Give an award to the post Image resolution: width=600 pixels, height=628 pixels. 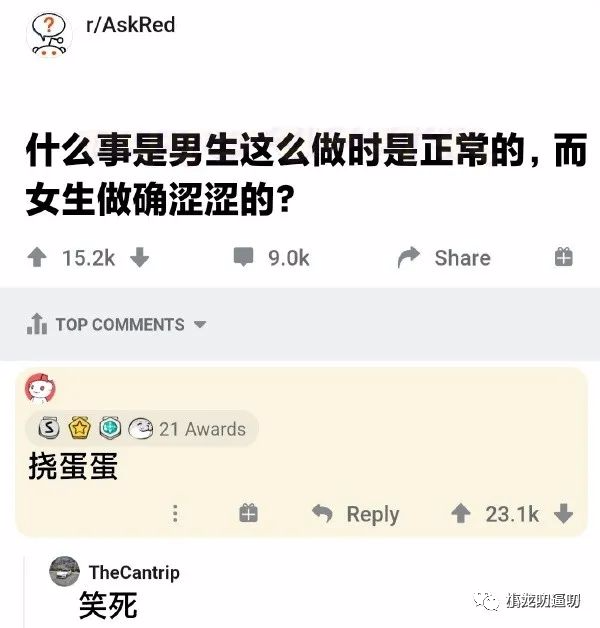563,258
